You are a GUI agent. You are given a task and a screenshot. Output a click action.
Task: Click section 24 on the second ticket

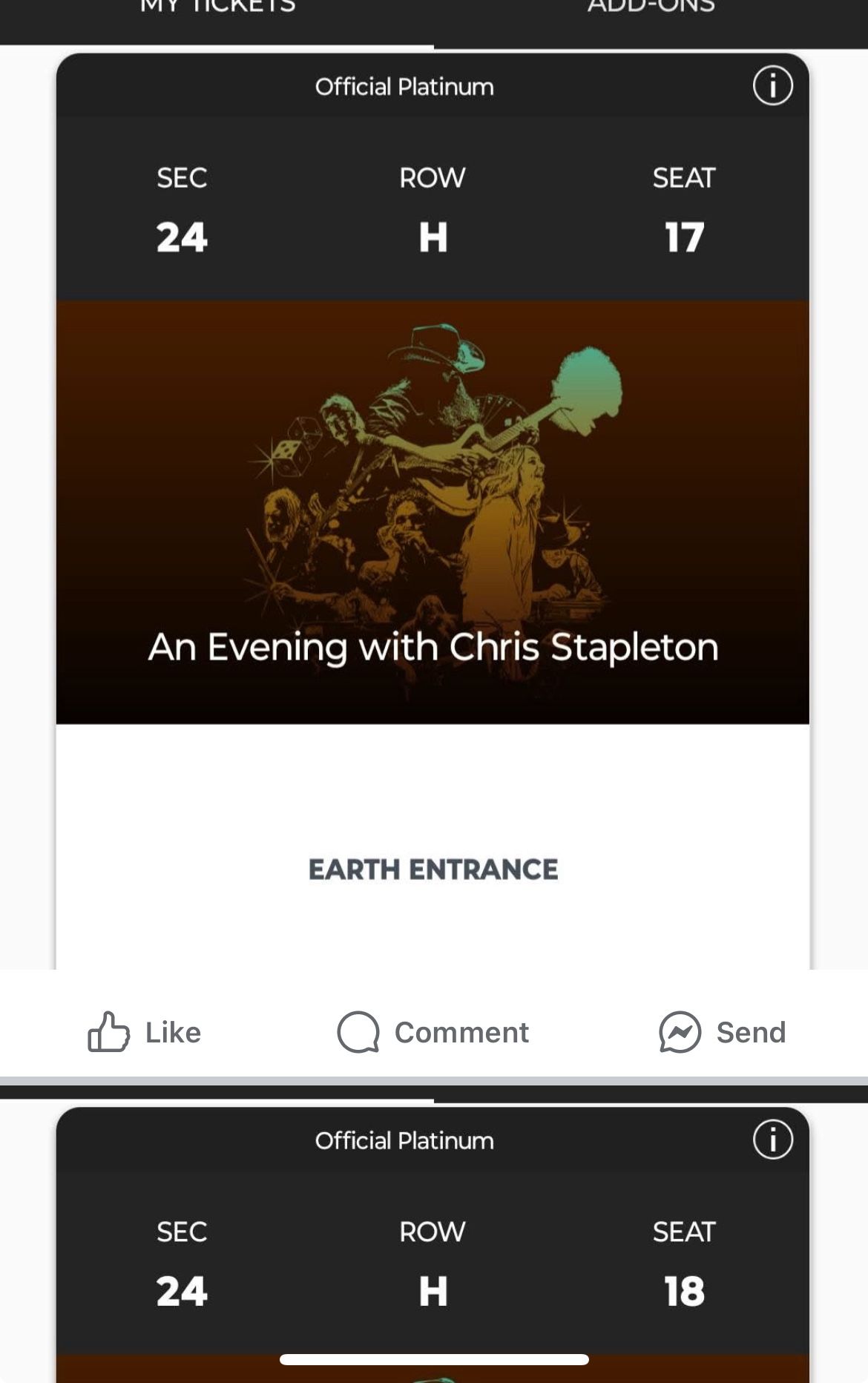point(180,1292)
